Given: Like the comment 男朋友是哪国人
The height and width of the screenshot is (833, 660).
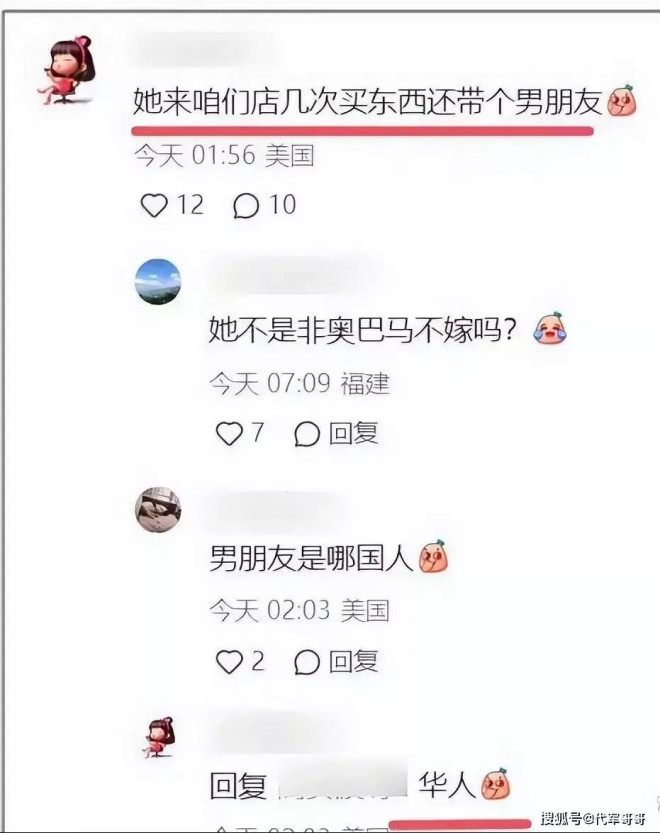Looking at the screenshot, I should coord(230,661).
